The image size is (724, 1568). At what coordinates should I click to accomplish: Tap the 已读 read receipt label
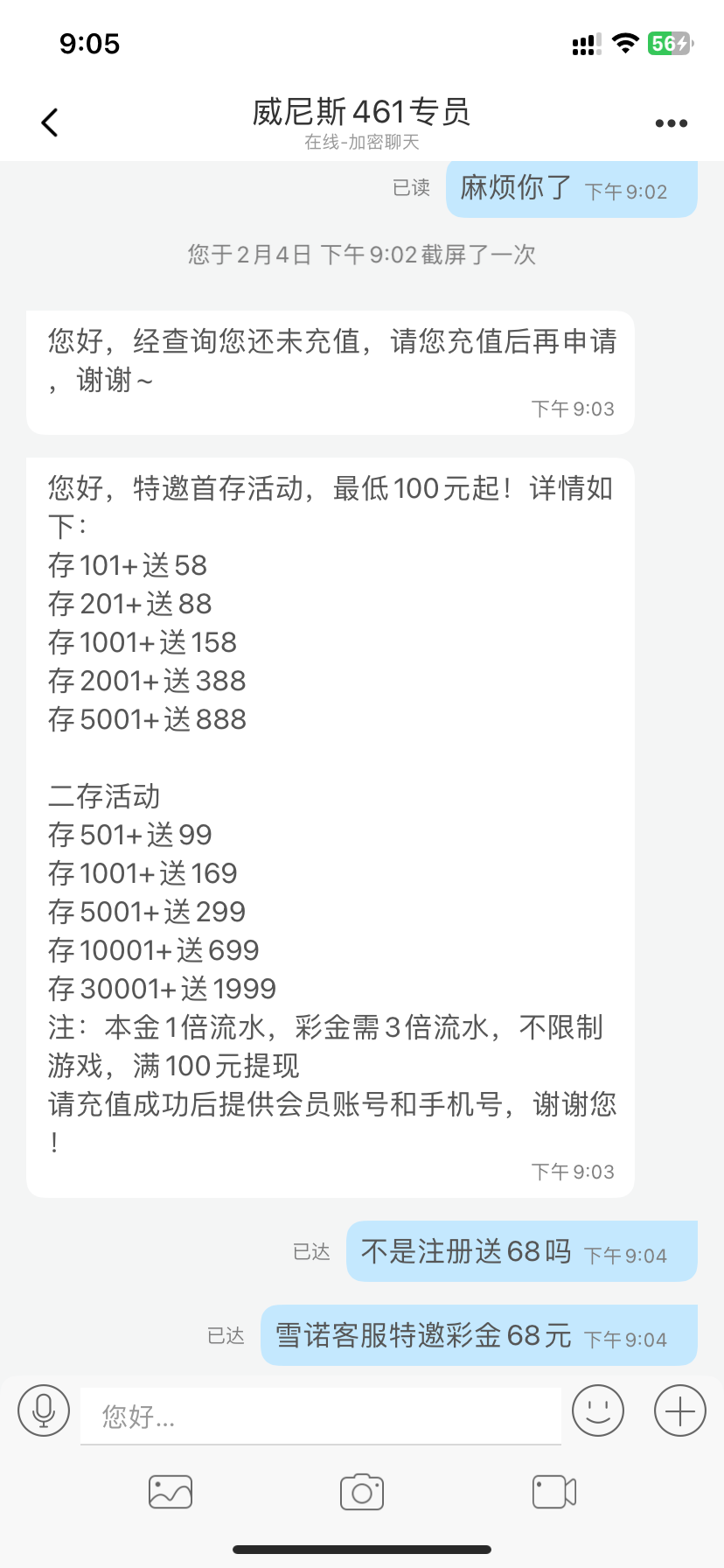click(411, 188)
